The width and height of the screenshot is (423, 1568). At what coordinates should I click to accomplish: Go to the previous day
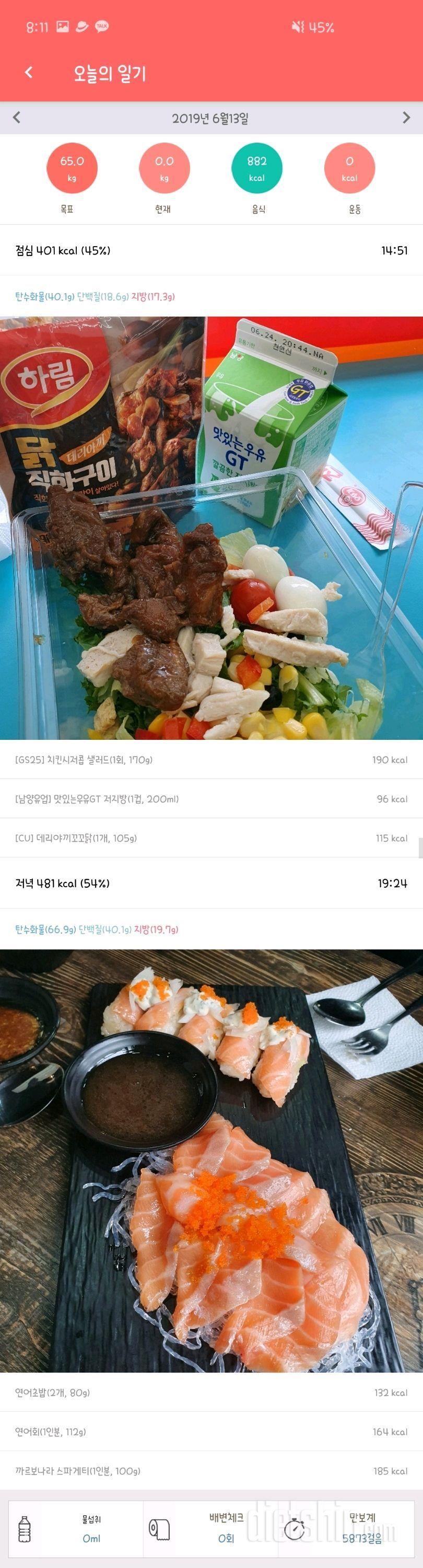(16, 118)
